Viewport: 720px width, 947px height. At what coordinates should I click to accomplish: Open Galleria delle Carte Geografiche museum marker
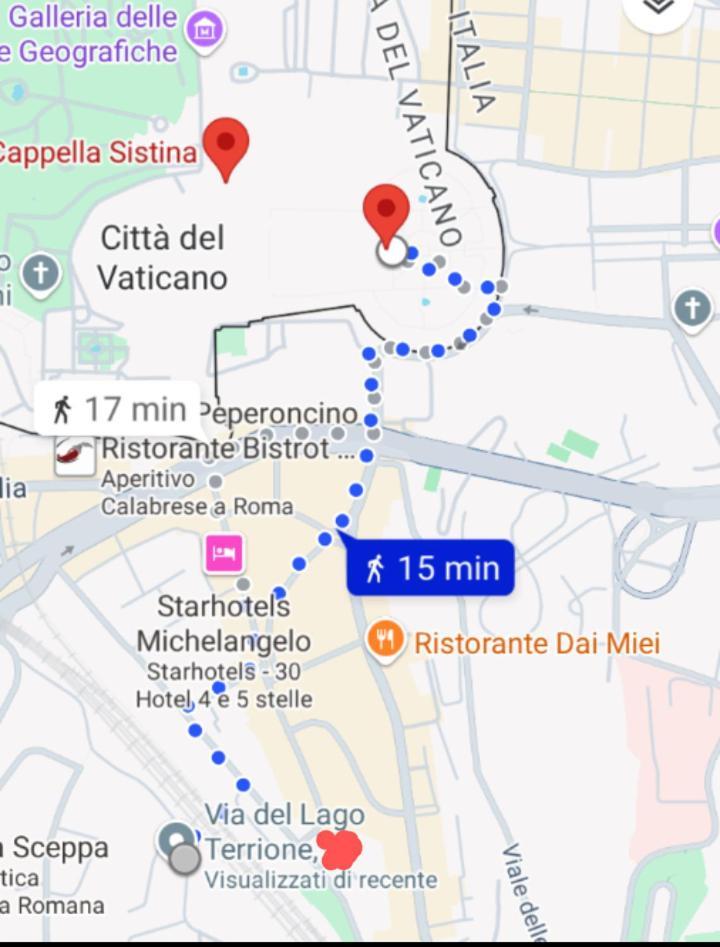point(205,30)
